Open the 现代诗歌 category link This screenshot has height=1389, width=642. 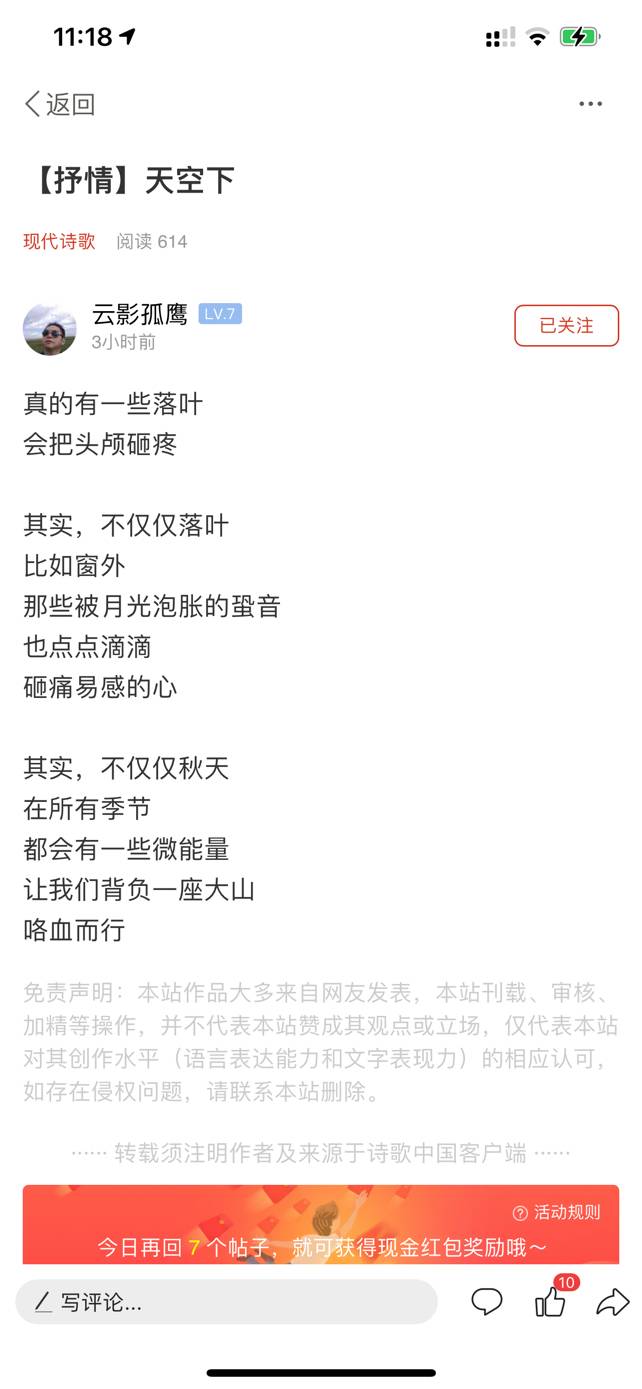point(59,241)
